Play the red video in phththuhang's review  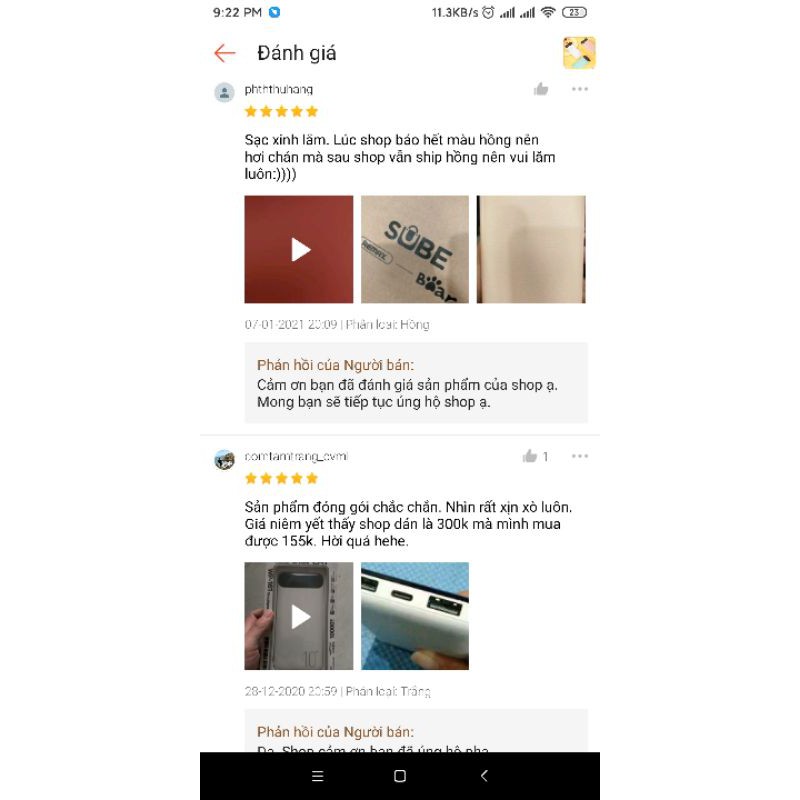tap(299, 249)
